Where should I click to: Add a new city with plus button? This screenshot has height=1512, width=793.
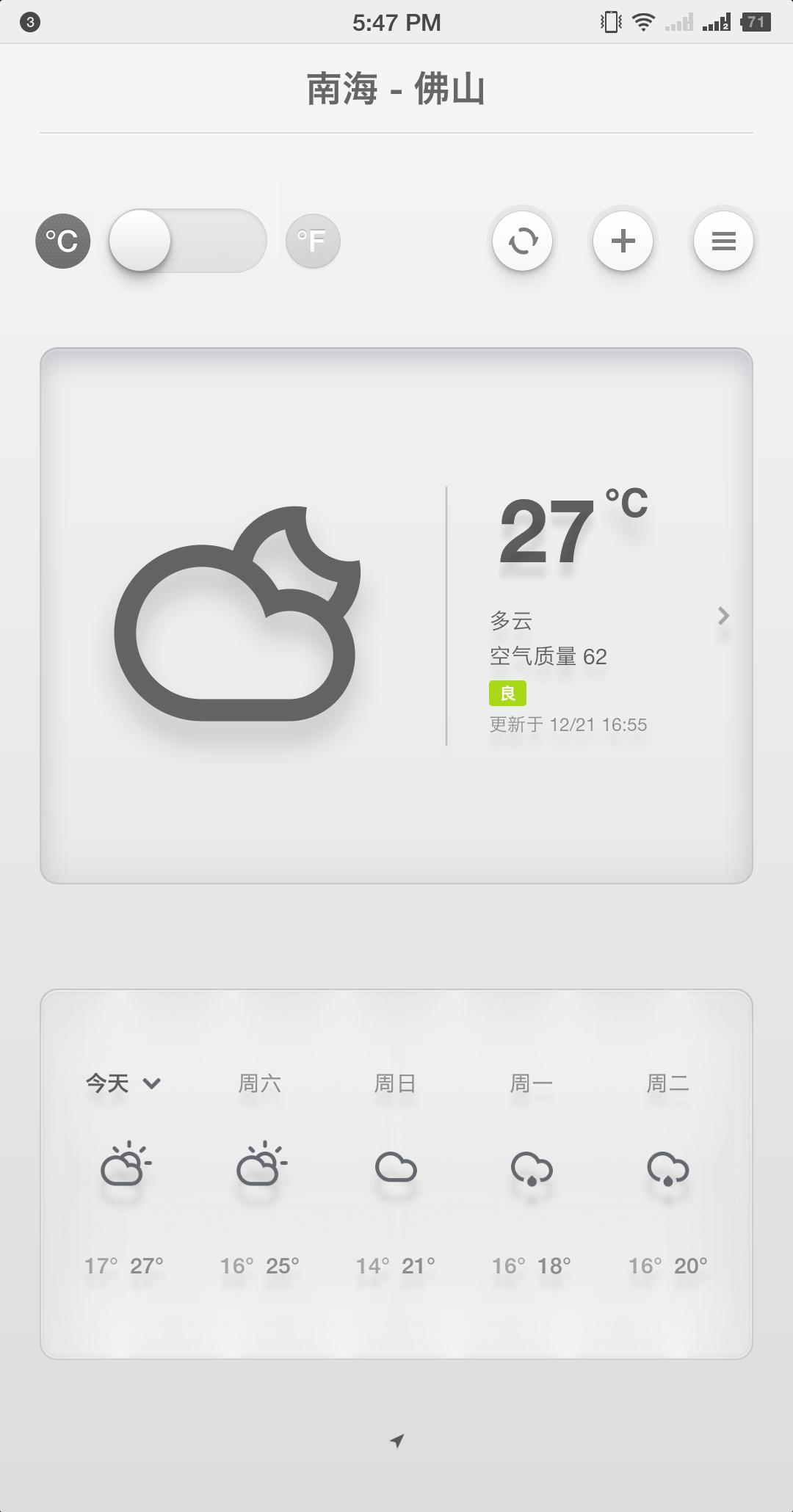(x=623, y=241)
